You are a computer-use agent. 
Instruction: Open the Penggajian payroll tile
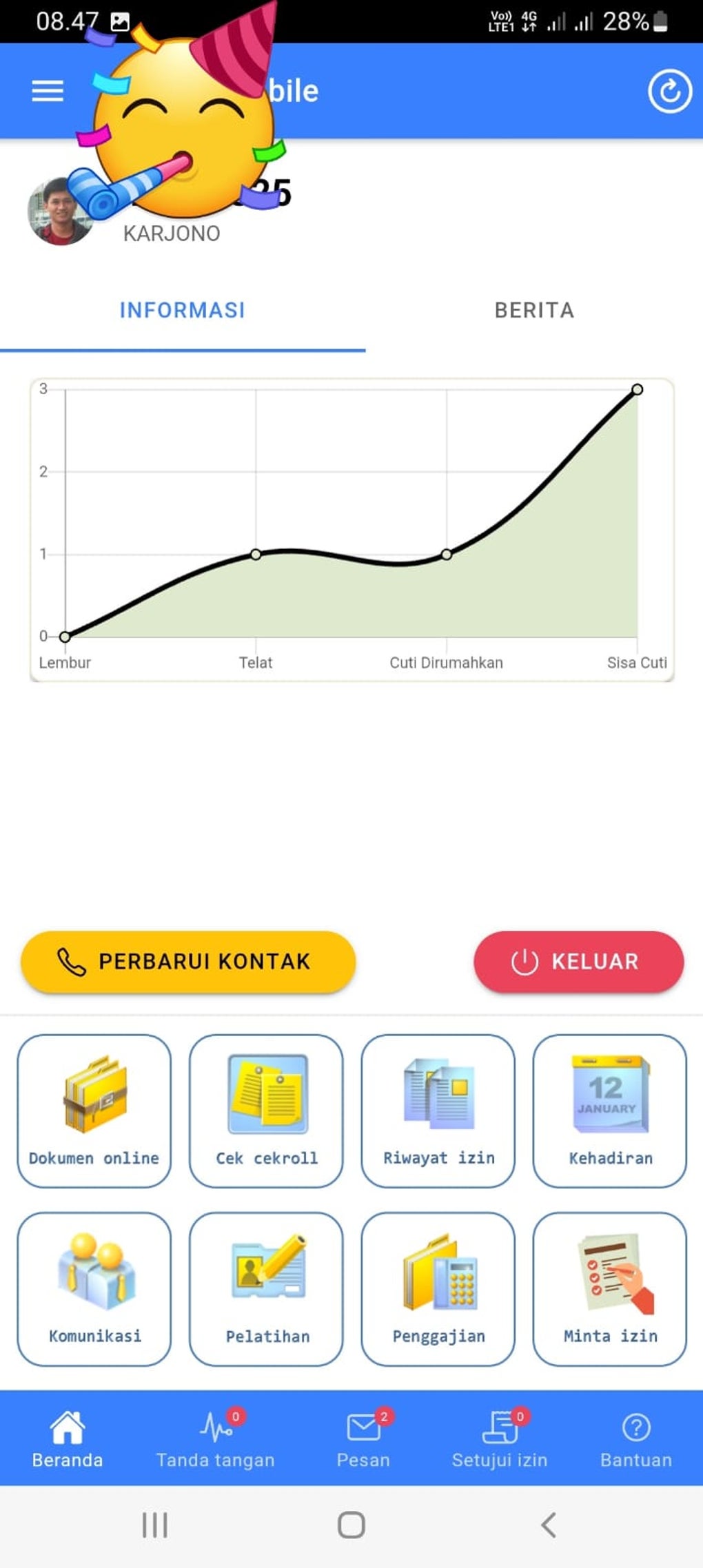point(438,1289)
